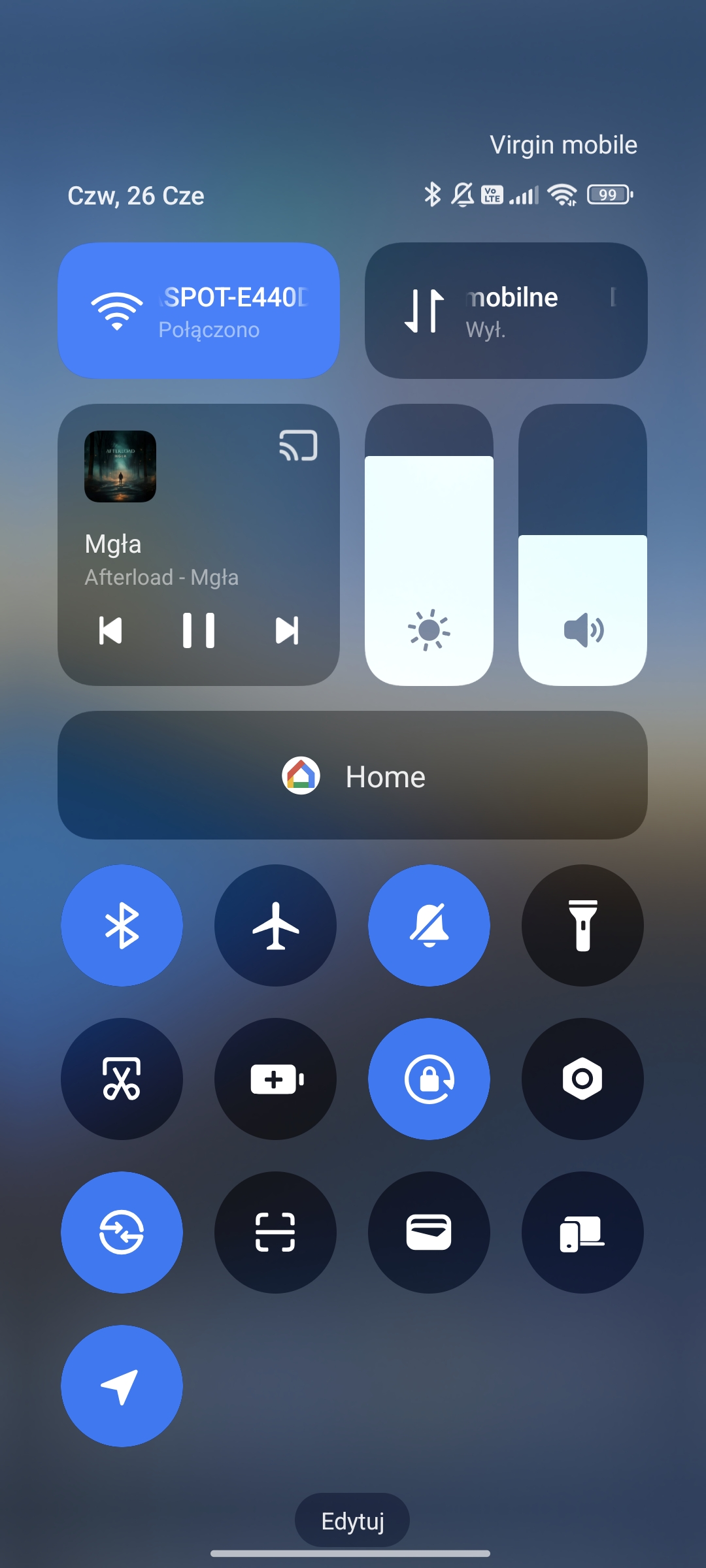Open the cast icon on media player

tap(299, 446)
